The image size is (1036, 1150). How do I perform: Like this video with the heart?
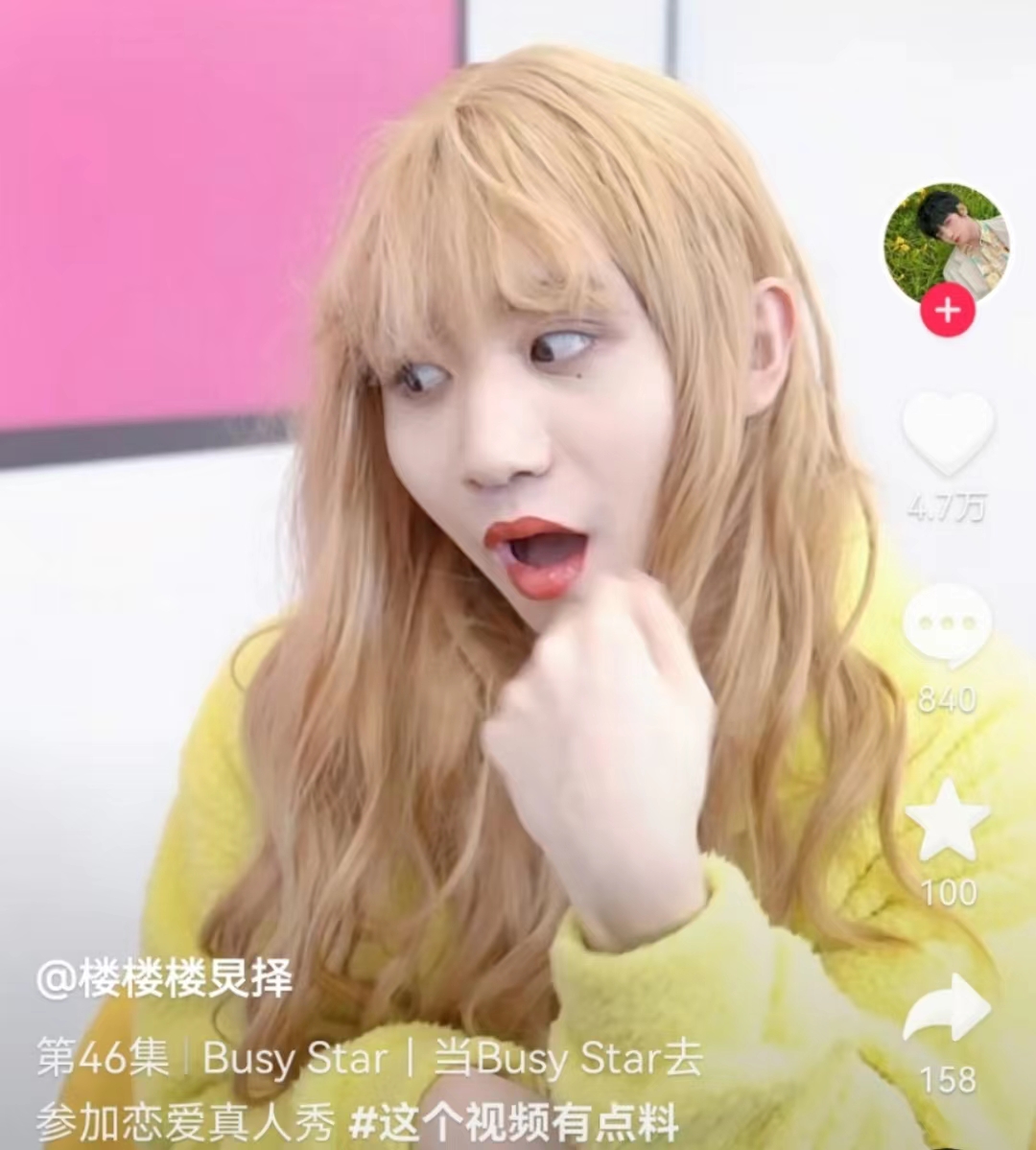click(x=948, y=433)
